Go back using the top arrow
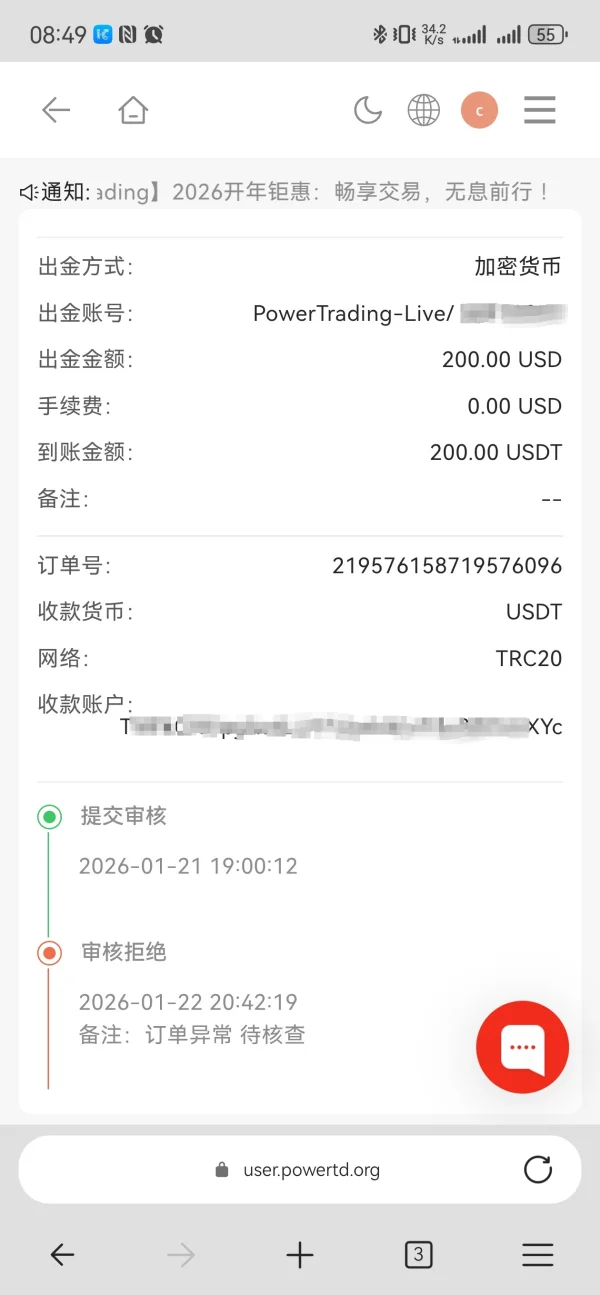The width and height of the screenshot is (600, 1295). pos(56,110)
